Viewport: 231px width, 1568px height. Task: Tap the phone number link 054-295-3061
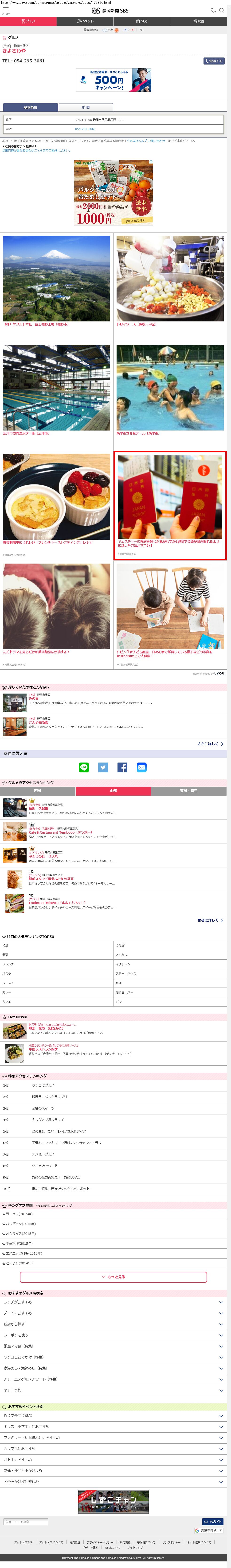(85, 129)
